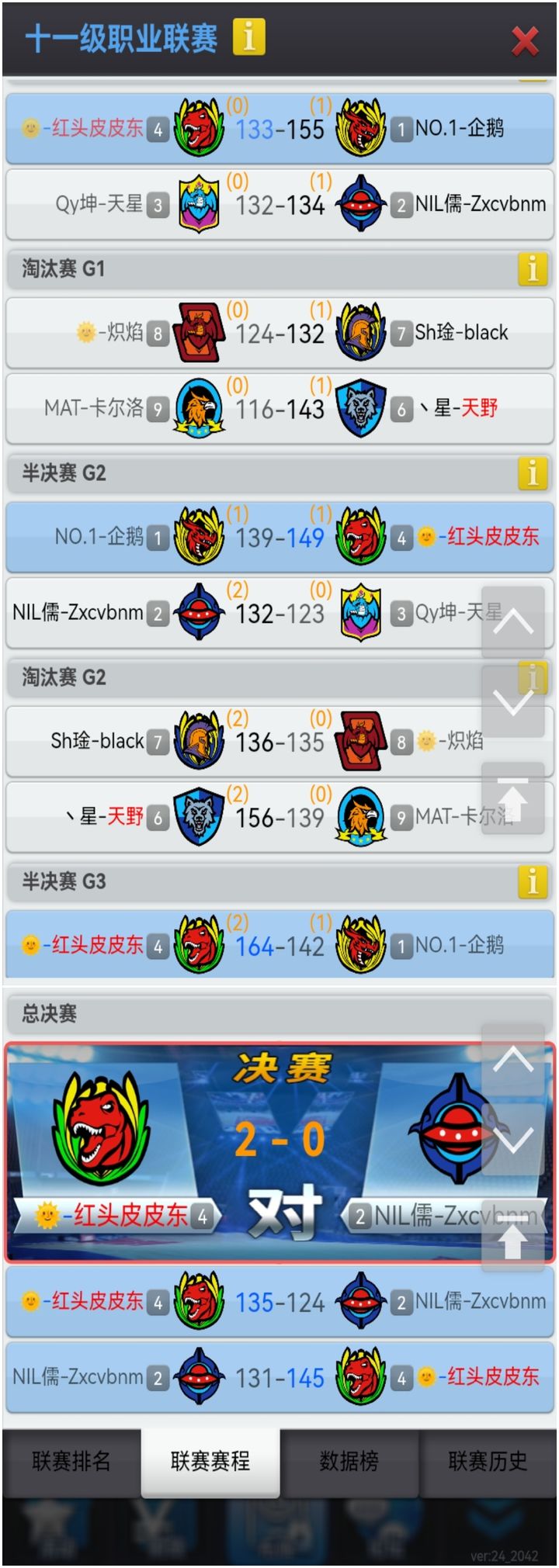Open info for 淘汰赛 G1 section
The height and width of the screenshot is (1568, 559).
[x=533, y=269]
